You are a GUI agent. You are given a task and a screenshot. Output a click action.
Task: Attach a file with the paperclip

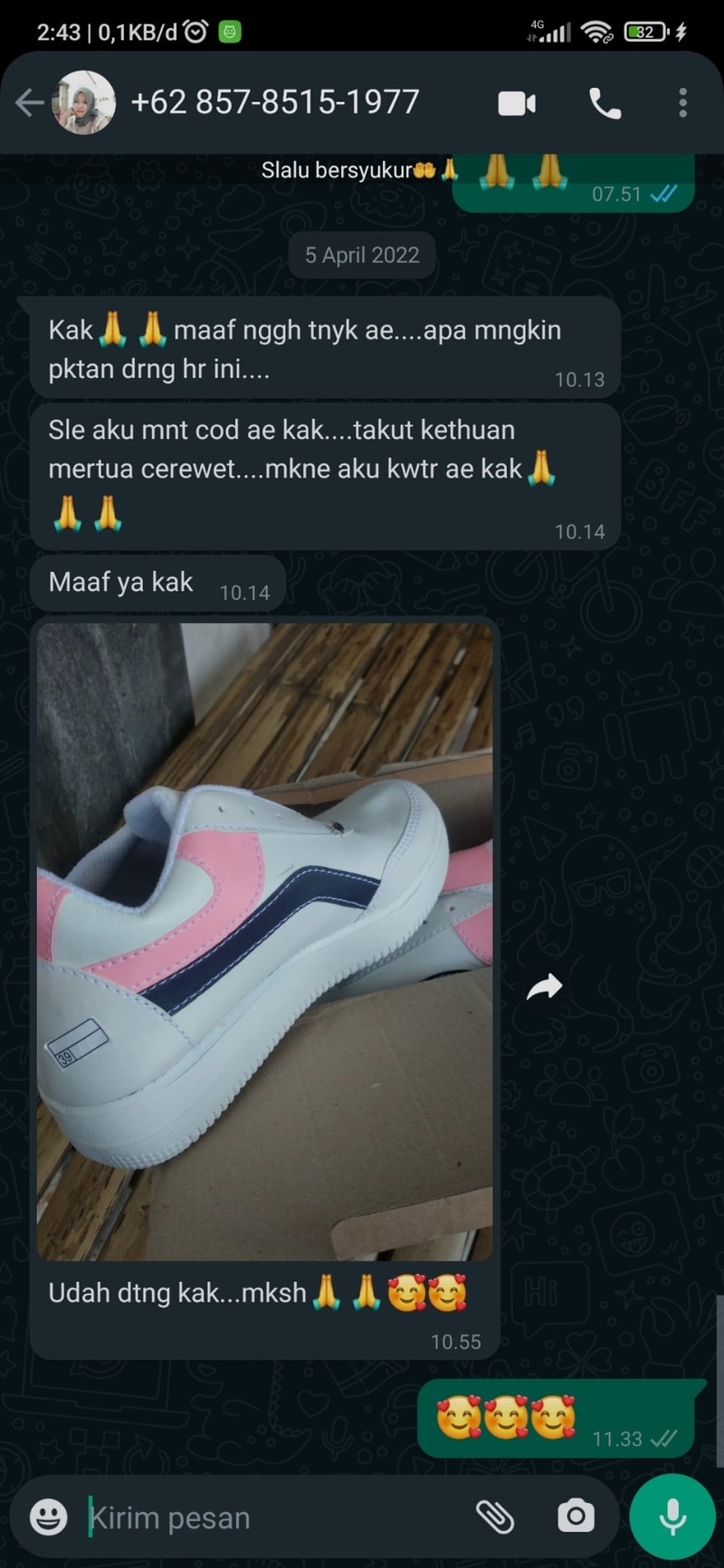point(495,1516)
